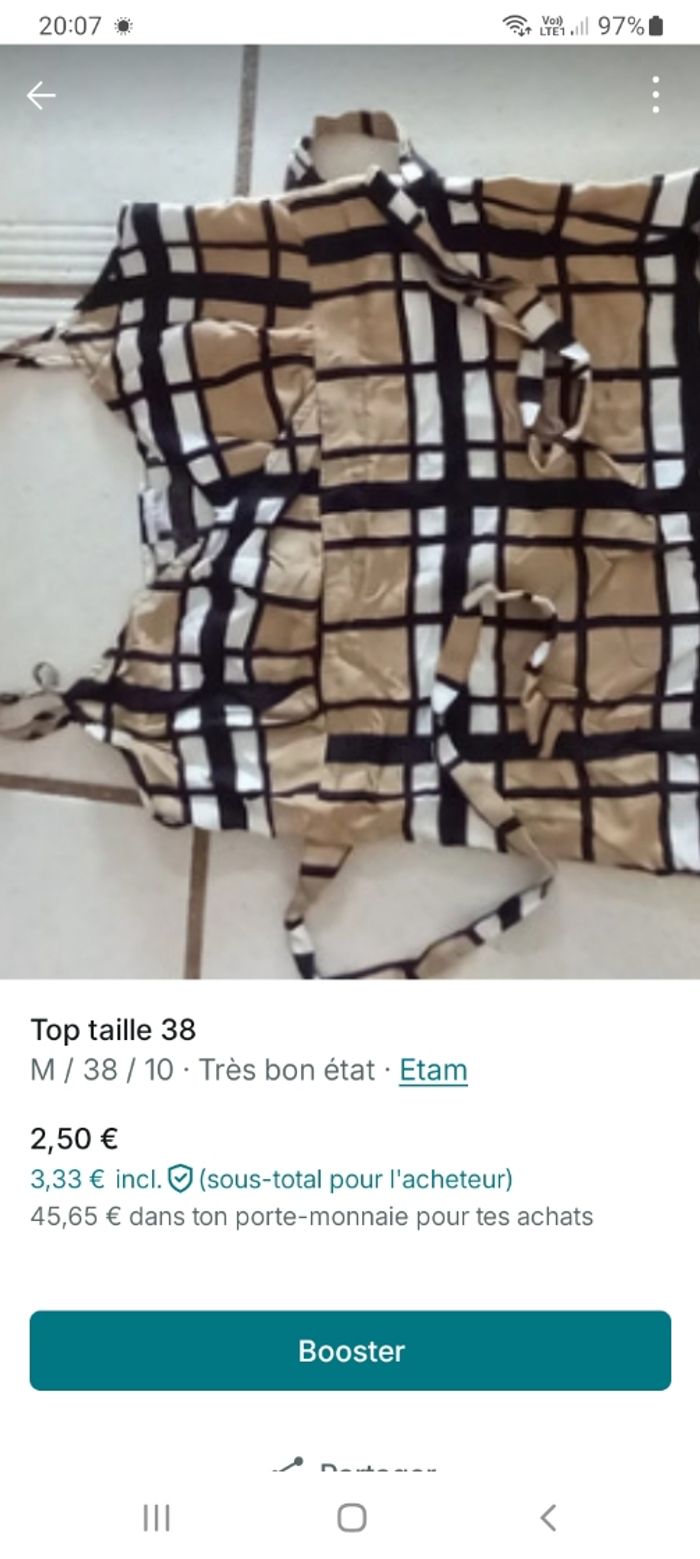This screenshot has width=700, height=1559.
Task: Go back using the top arrow
Action: tap(41, 95)
